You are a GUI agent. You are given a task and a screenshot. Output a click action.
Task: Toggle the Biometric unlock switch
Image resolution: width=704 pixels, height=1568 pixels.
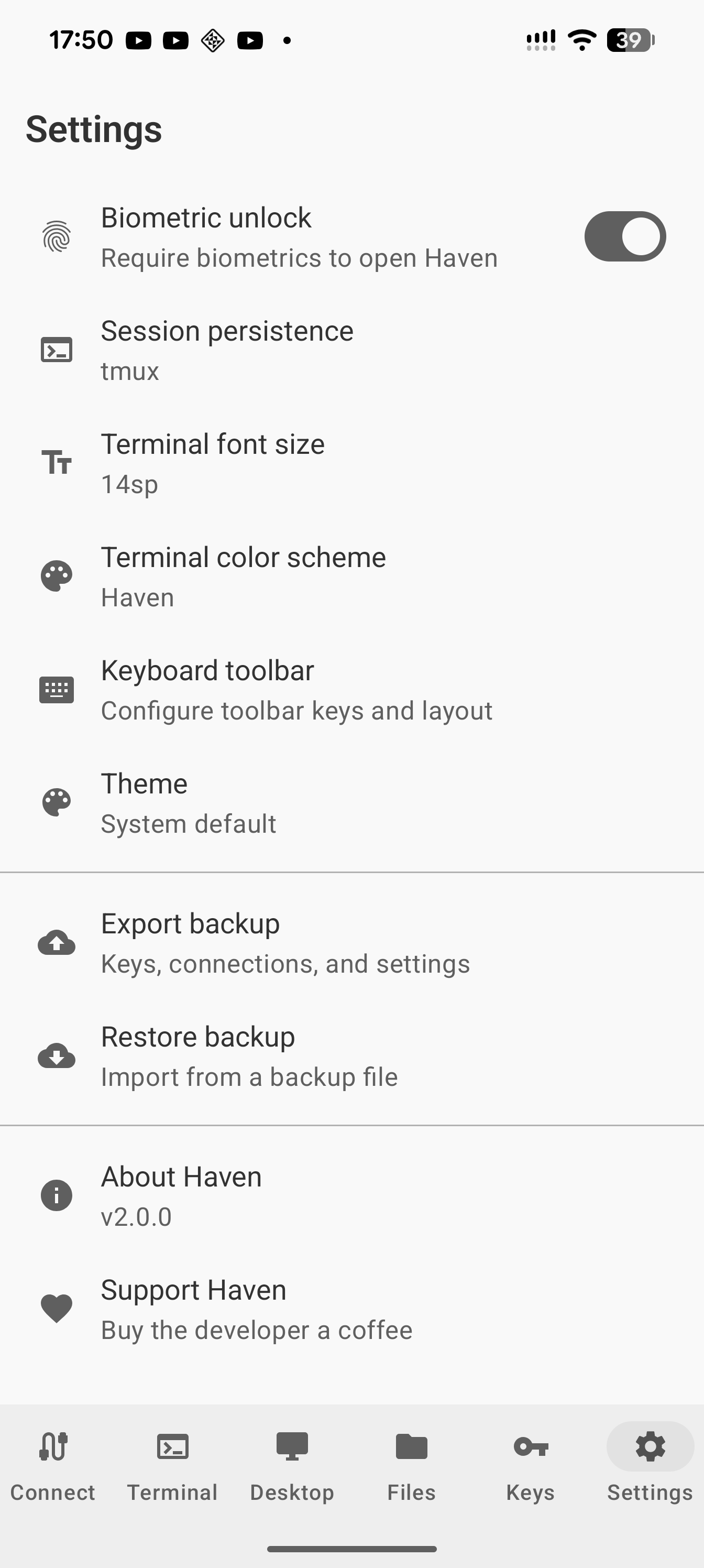(624, 236)
